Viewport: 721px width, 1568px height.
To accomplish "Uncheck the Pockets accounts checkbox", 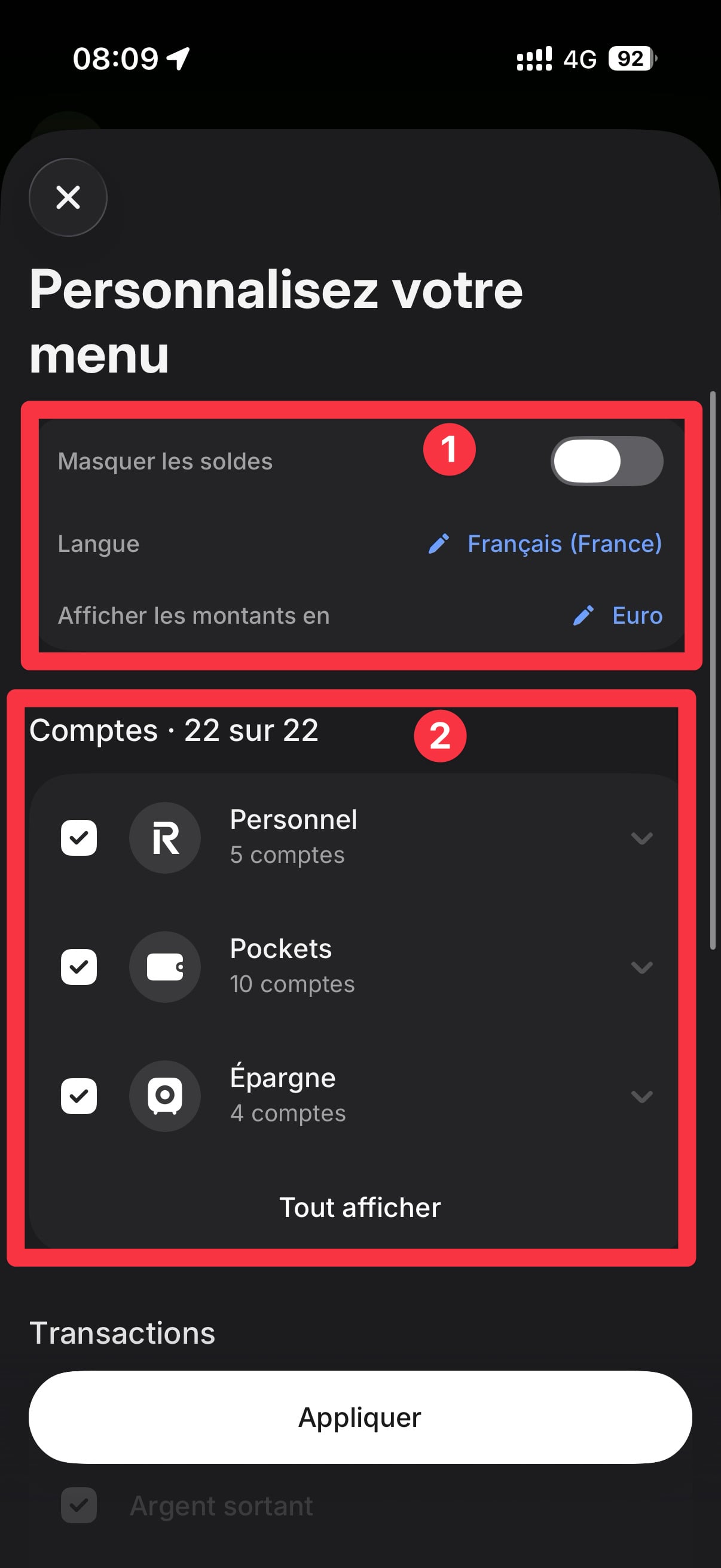I will pos(79,966).
